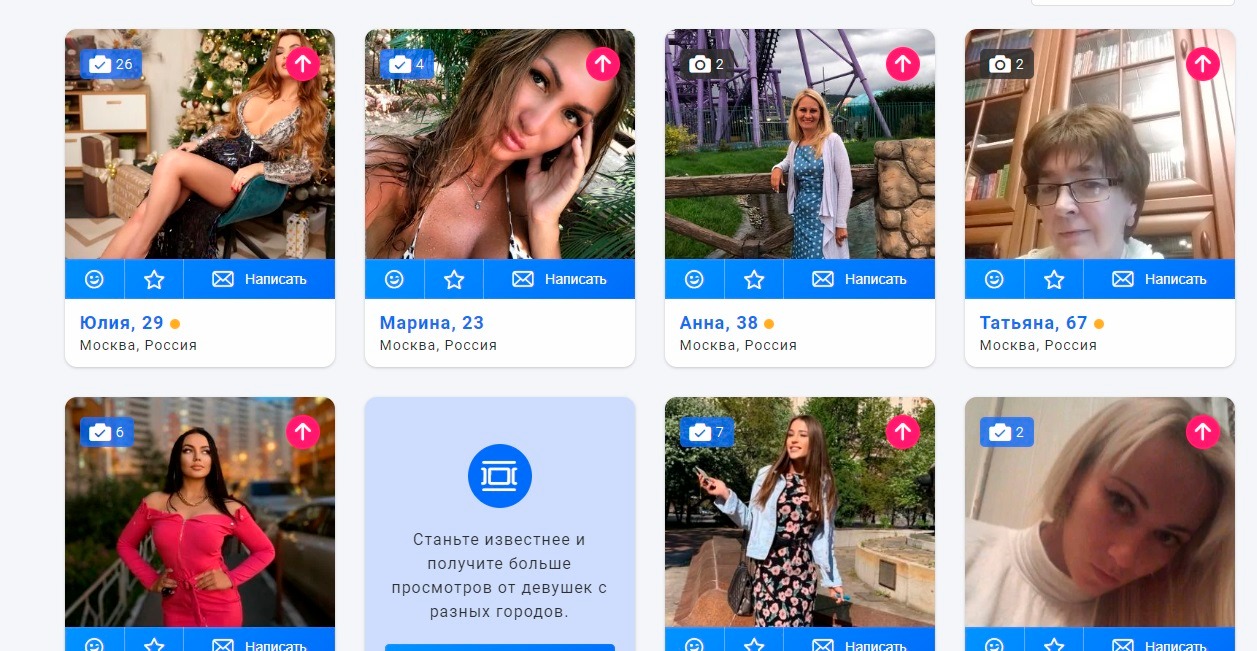This screenshot has height=651, width=1257.
Task: Send a smiley to Юлия
Action: 94,279
